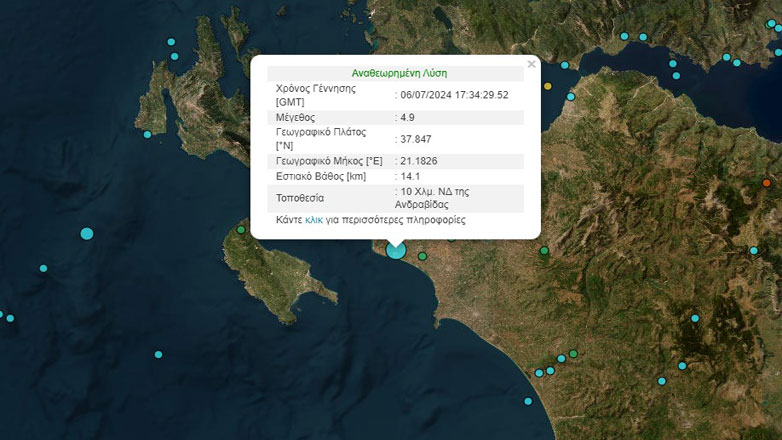Select the orange earthquake marker

tap(767, 183)
